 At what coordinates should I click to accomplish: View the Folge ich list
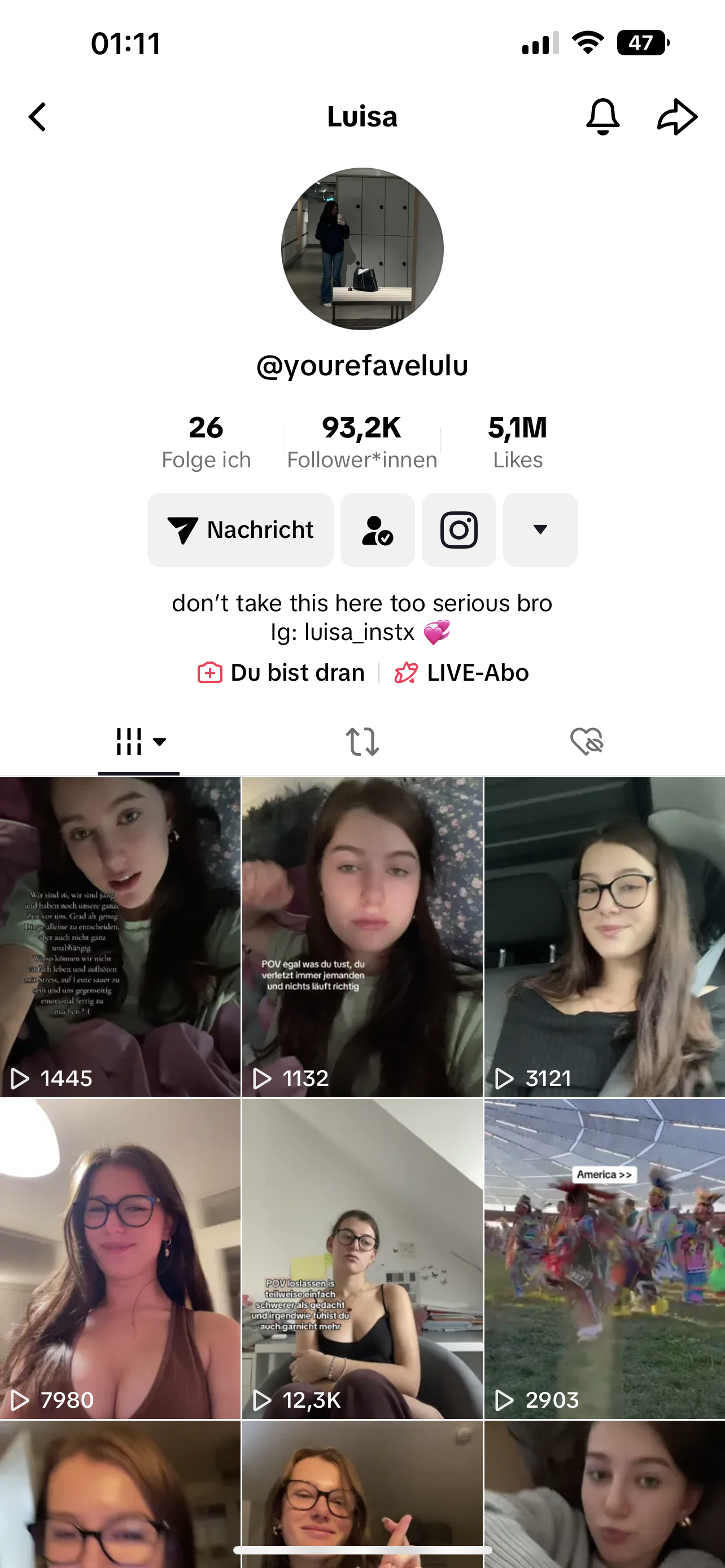click(206, 442)
